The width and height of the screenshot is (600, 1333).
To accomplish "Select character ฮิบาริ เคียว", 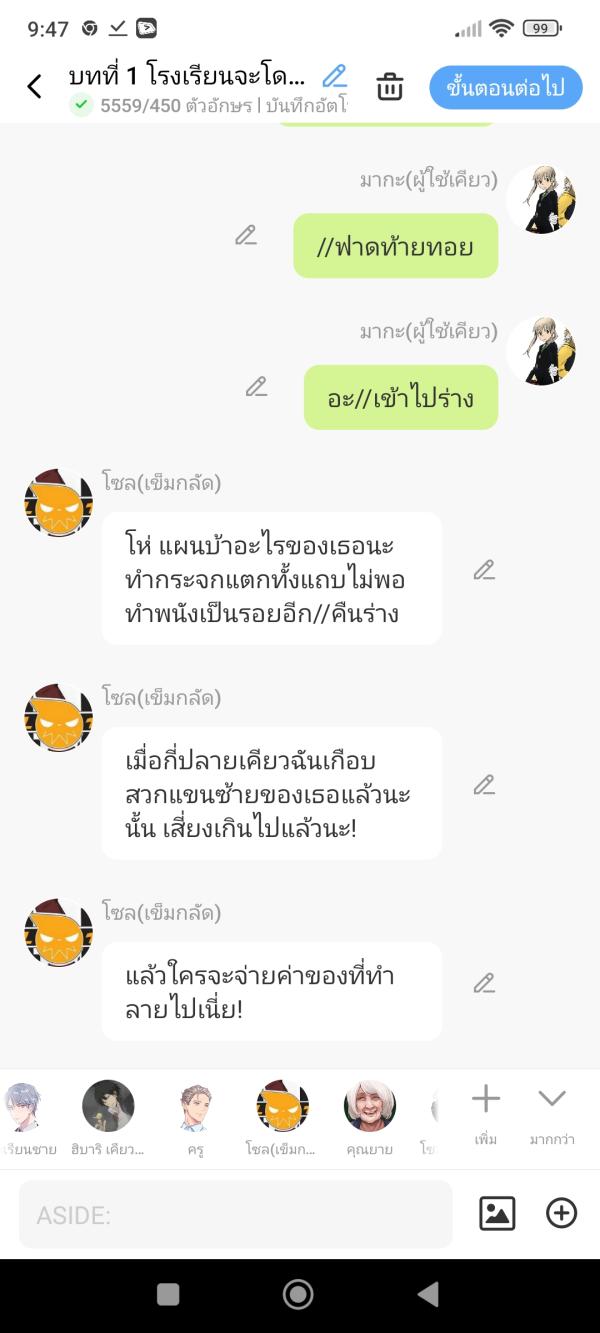I will [108, 1106].
